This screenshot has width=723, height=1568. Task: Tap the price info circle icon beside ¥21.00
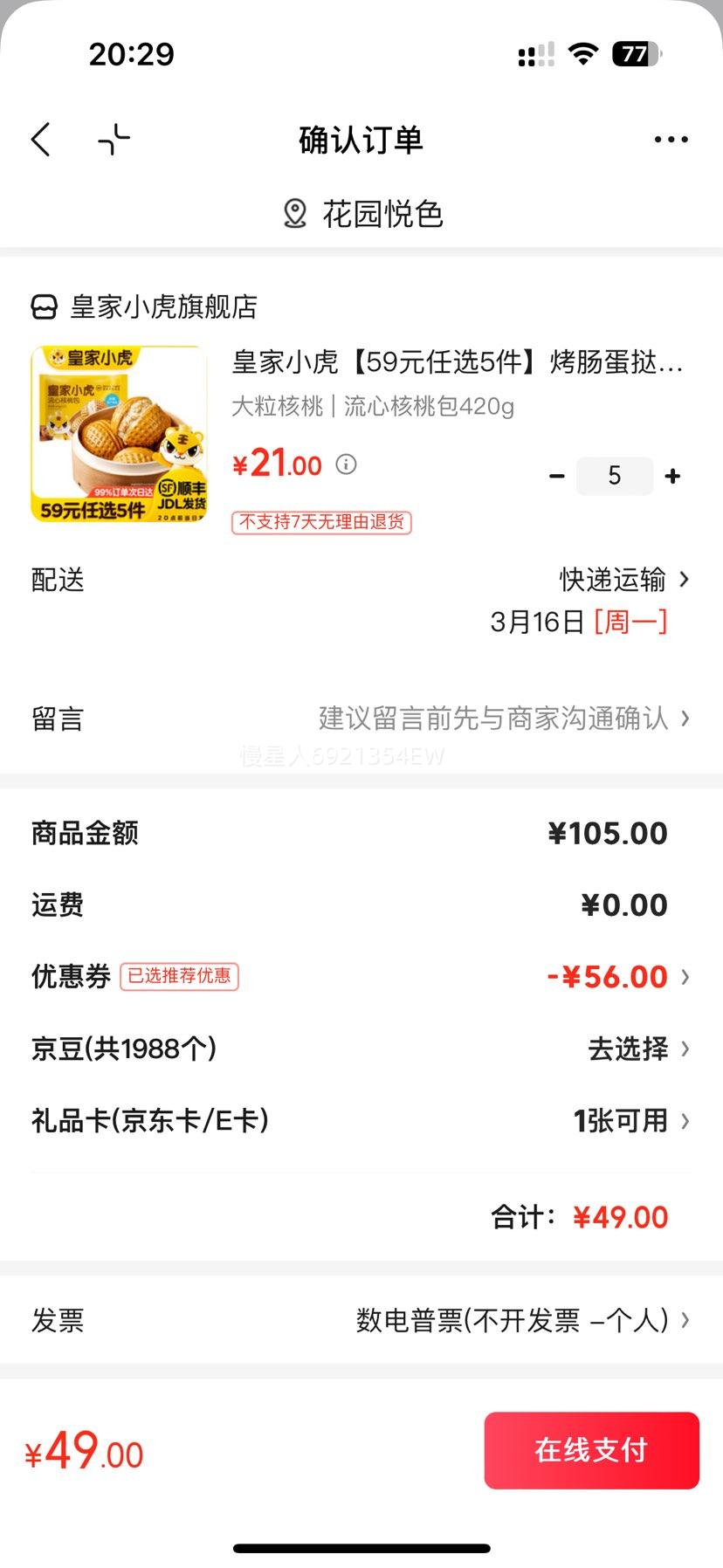pyautogui.click(x=347, y=464)
